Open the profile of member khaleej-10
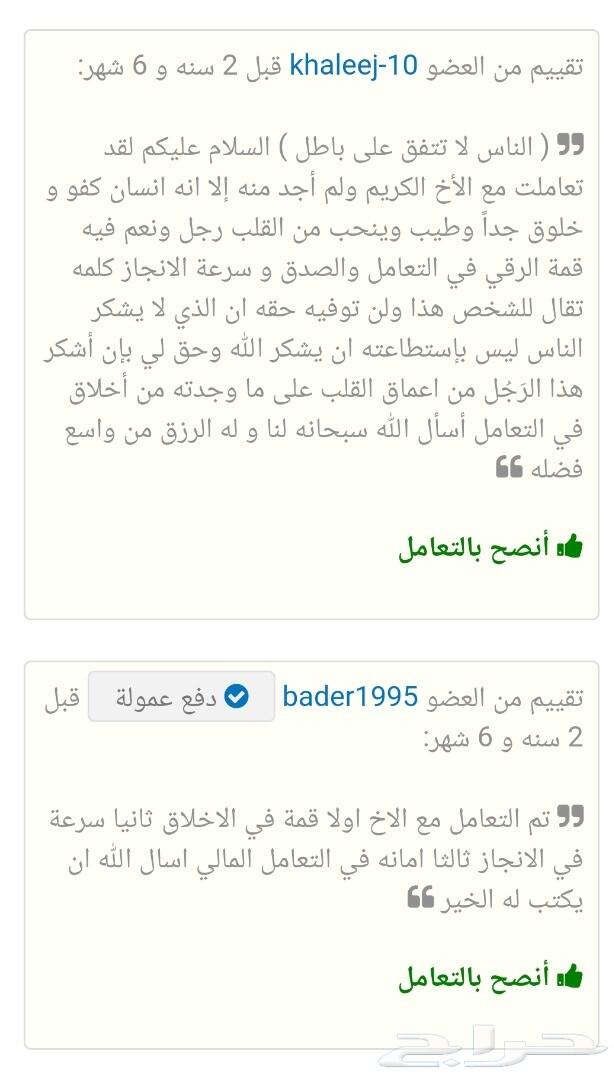 point(354,67)
